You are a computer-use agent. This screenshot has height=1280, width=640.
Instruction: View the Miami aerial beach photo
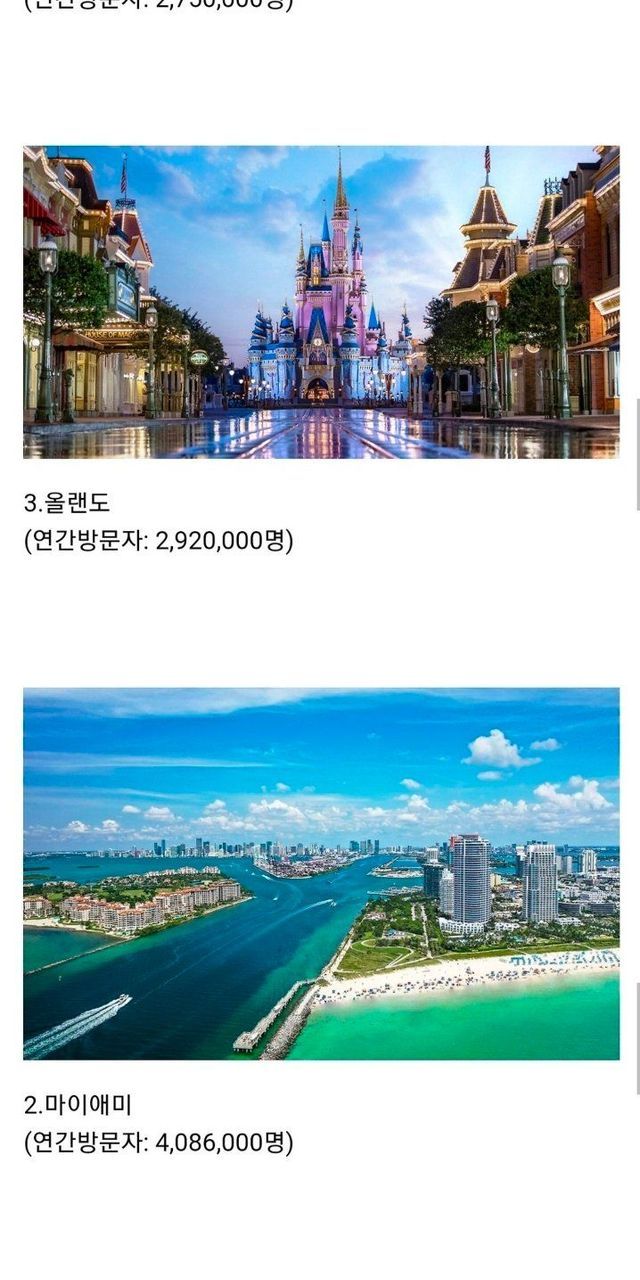tap(321, 873)
